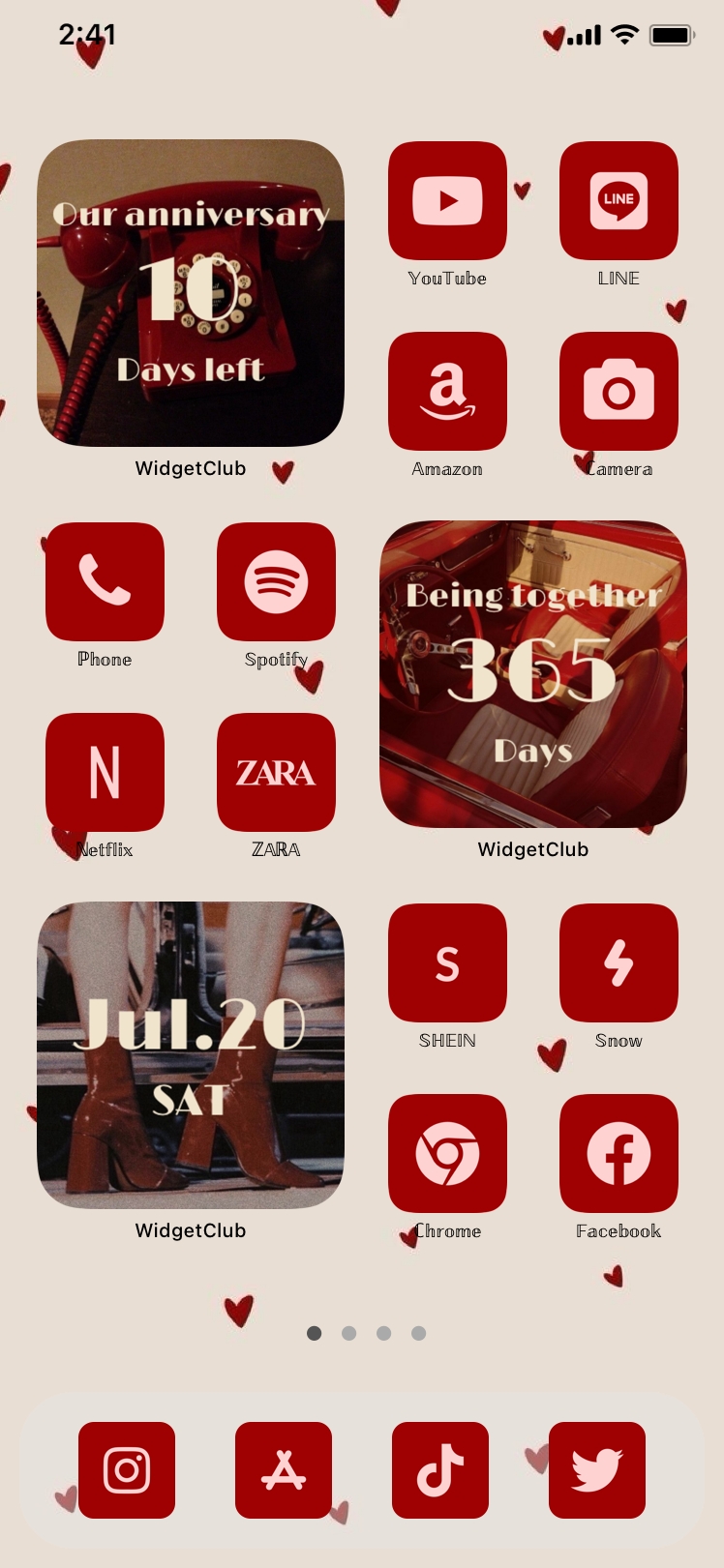Open the YouTube app
This screenshot has height=1568, width=724.
pos(447,200)
